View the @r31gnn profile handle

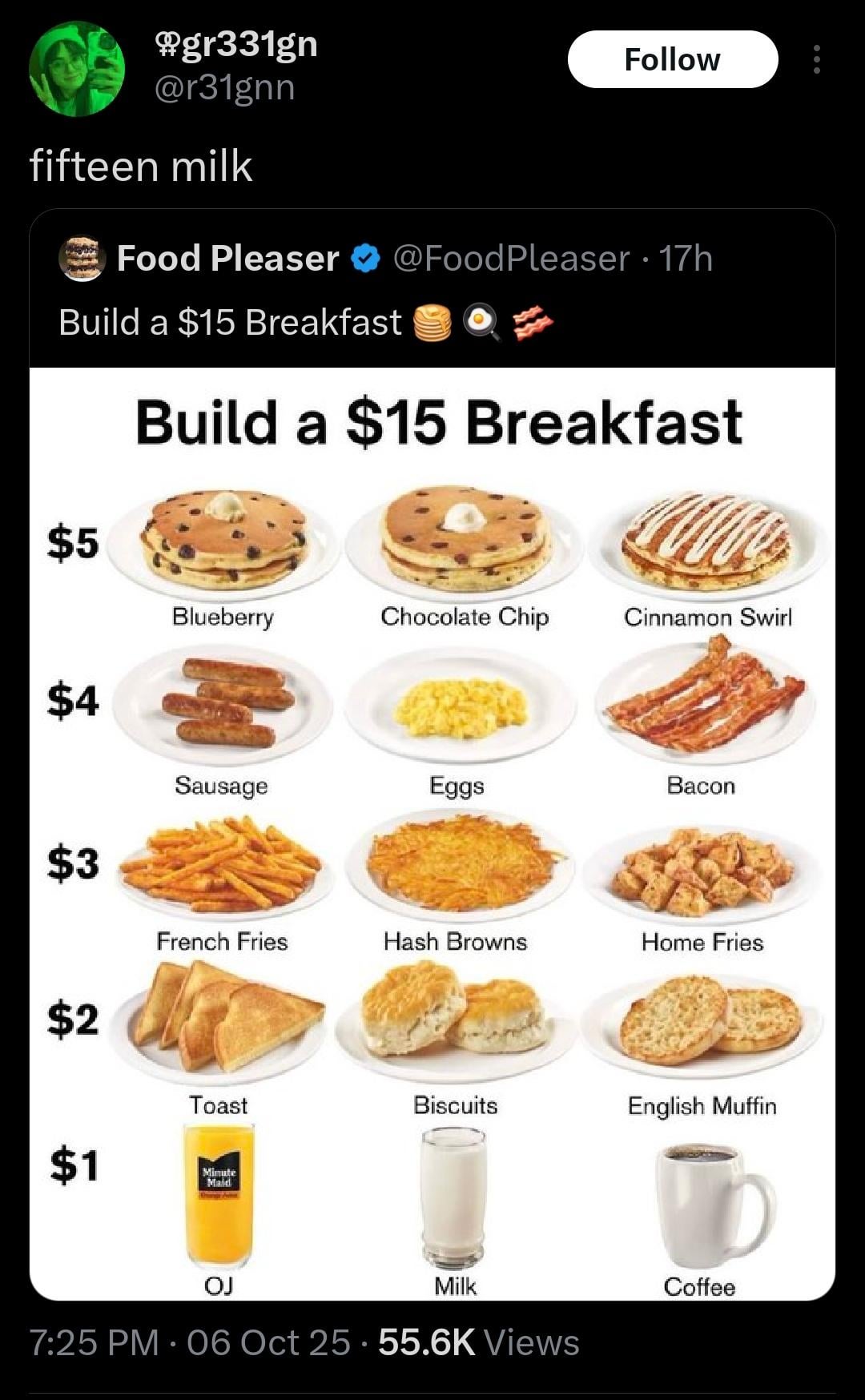click(224, 86)
